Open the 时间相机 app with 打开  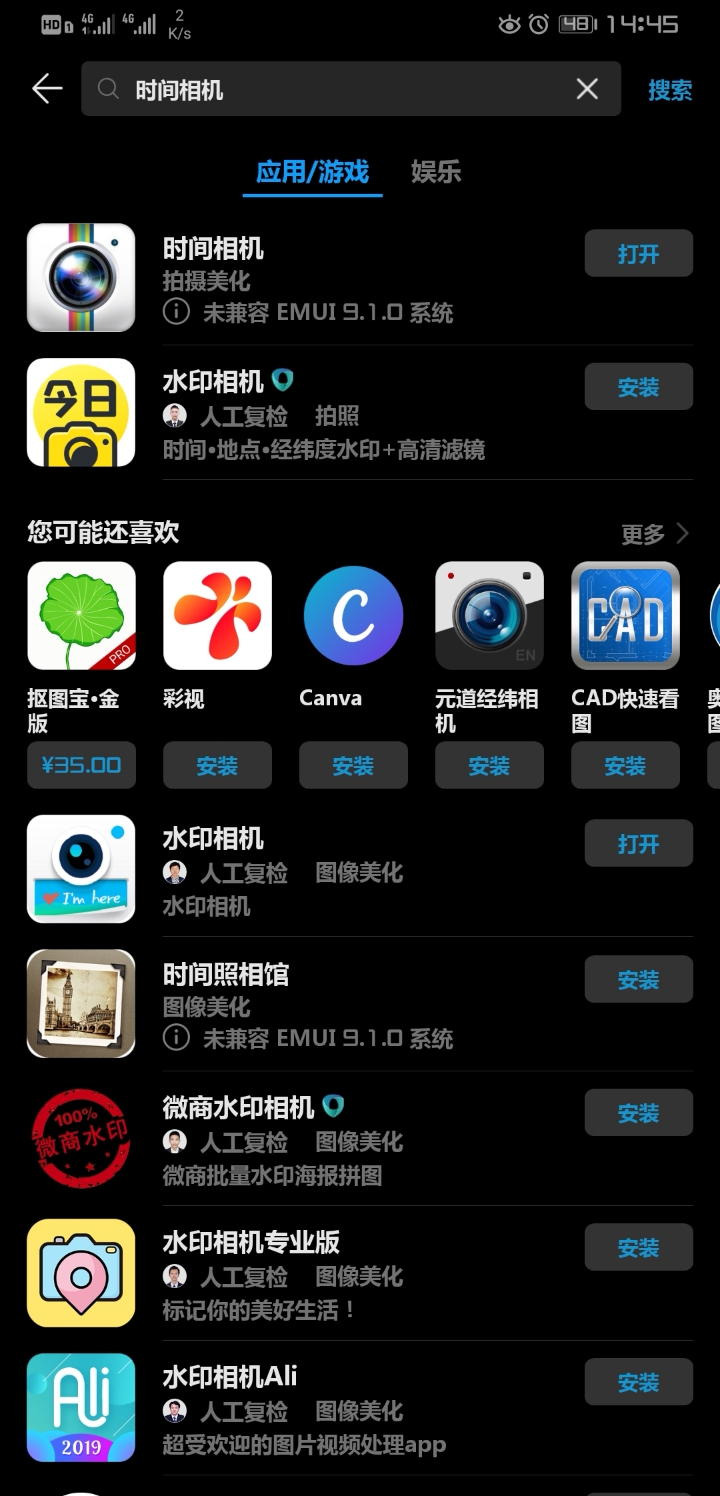[638, 253]
